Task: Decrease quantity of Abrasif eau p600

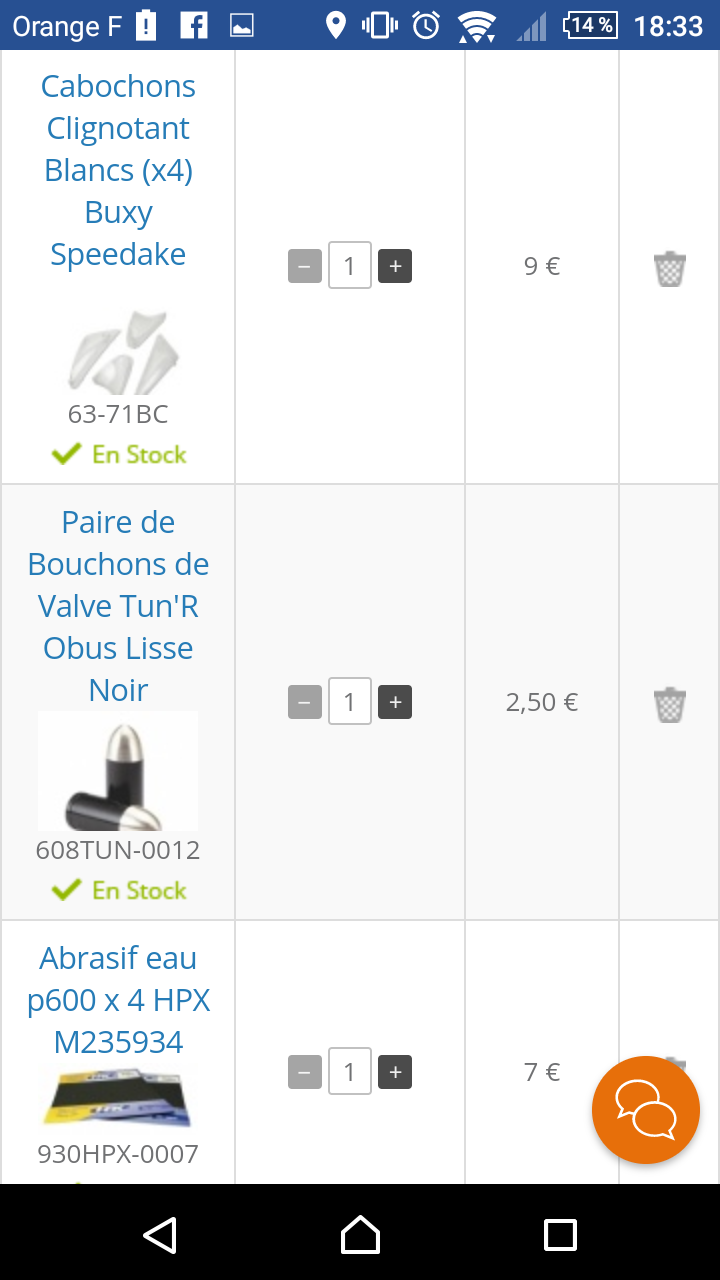Action: click(x=304, y=1072)
